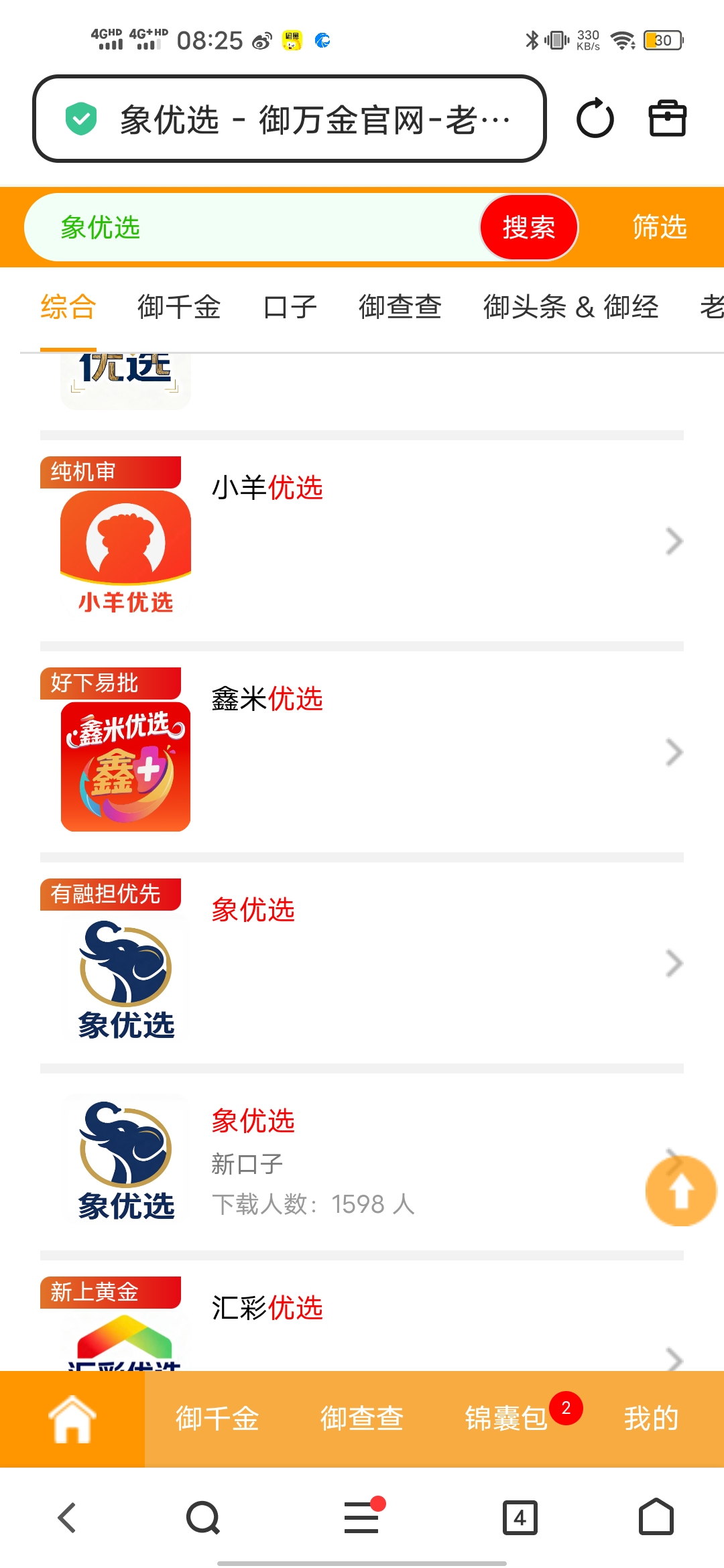Open the browser toolbox icon
Screen dimensions: 724x1568
(667, 119)
